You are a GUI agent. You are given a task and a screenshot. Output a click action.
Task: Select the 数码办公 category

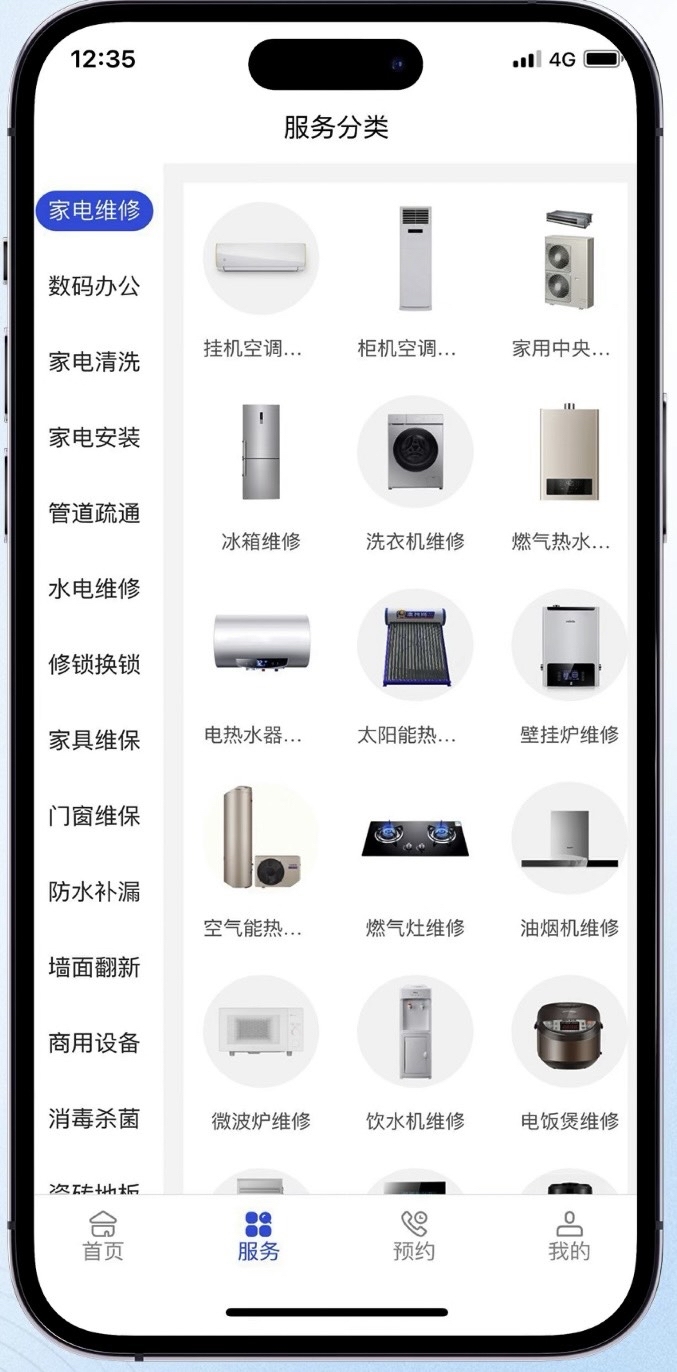(x=94, y=287)
